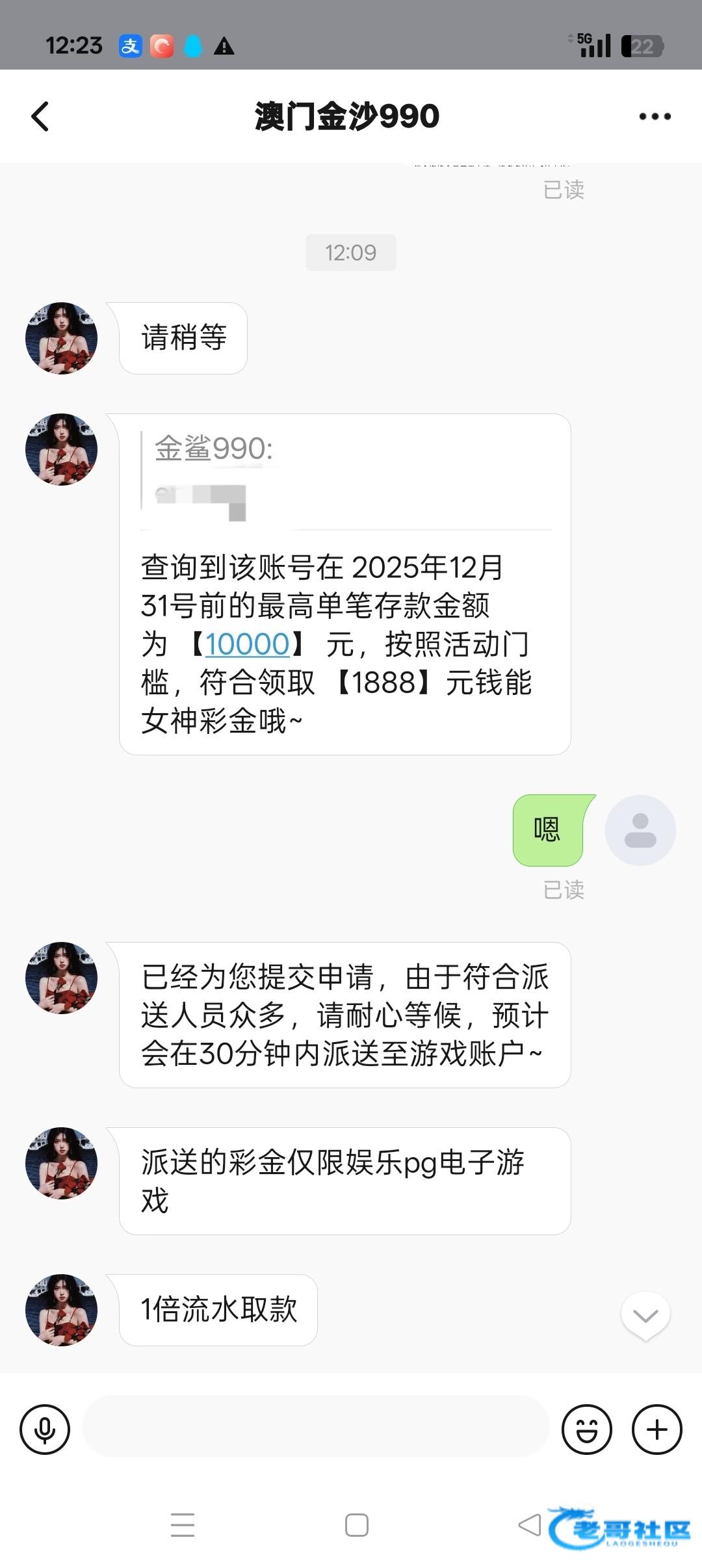Viewport: 702px width, 1568px height.
Task: Tap the underlined 10000 link
Action: tap(247, 644)
